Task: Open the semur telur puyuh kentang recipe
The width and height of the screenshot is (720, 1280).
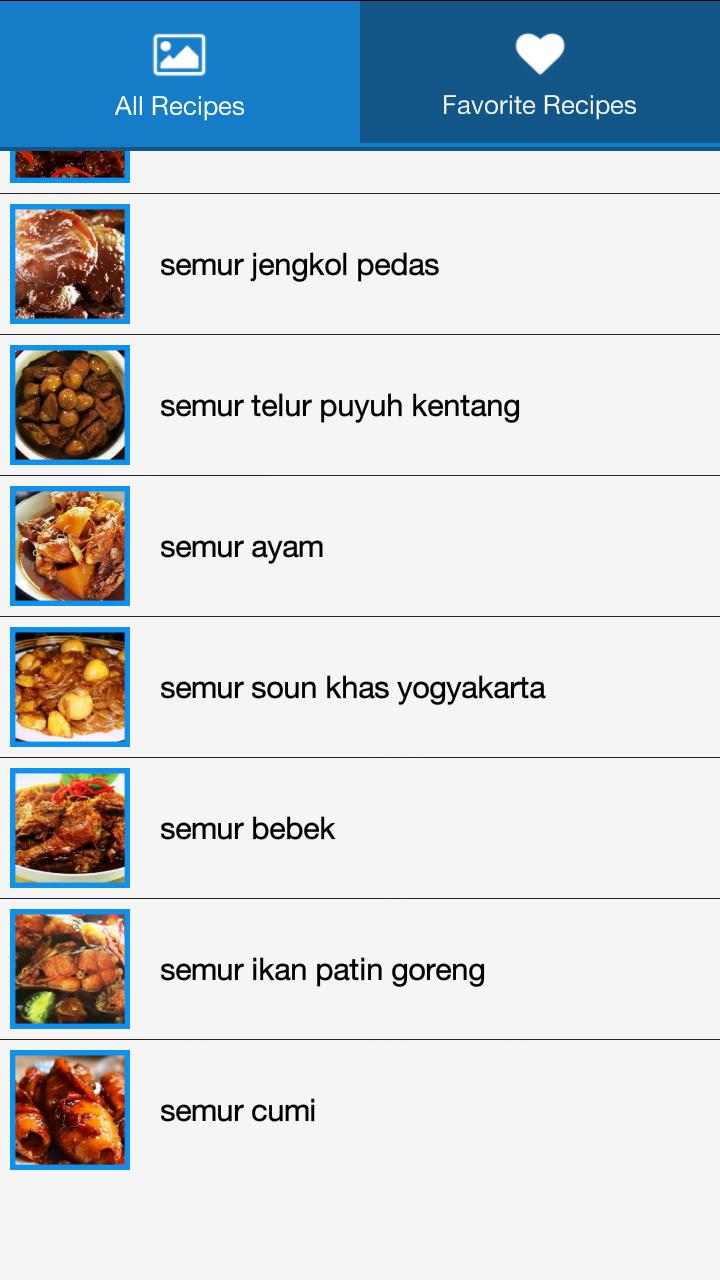Action: (360, 405)
